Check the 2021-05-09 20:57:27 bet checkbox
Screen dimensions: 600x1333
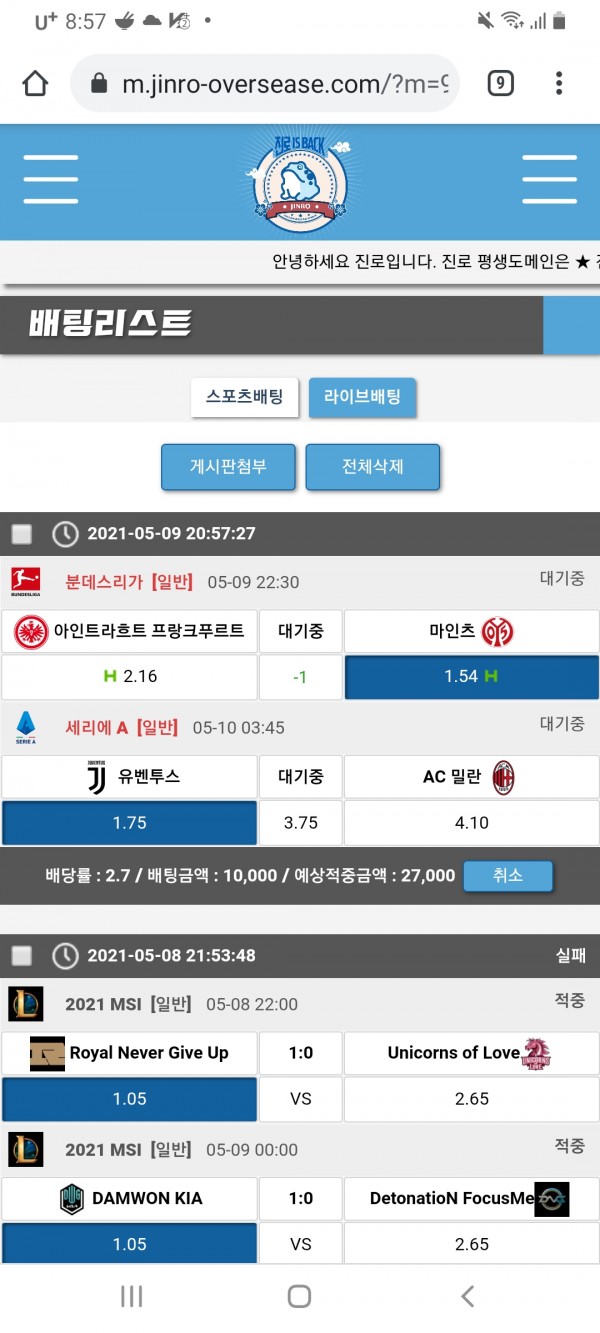tap(22, 534)
